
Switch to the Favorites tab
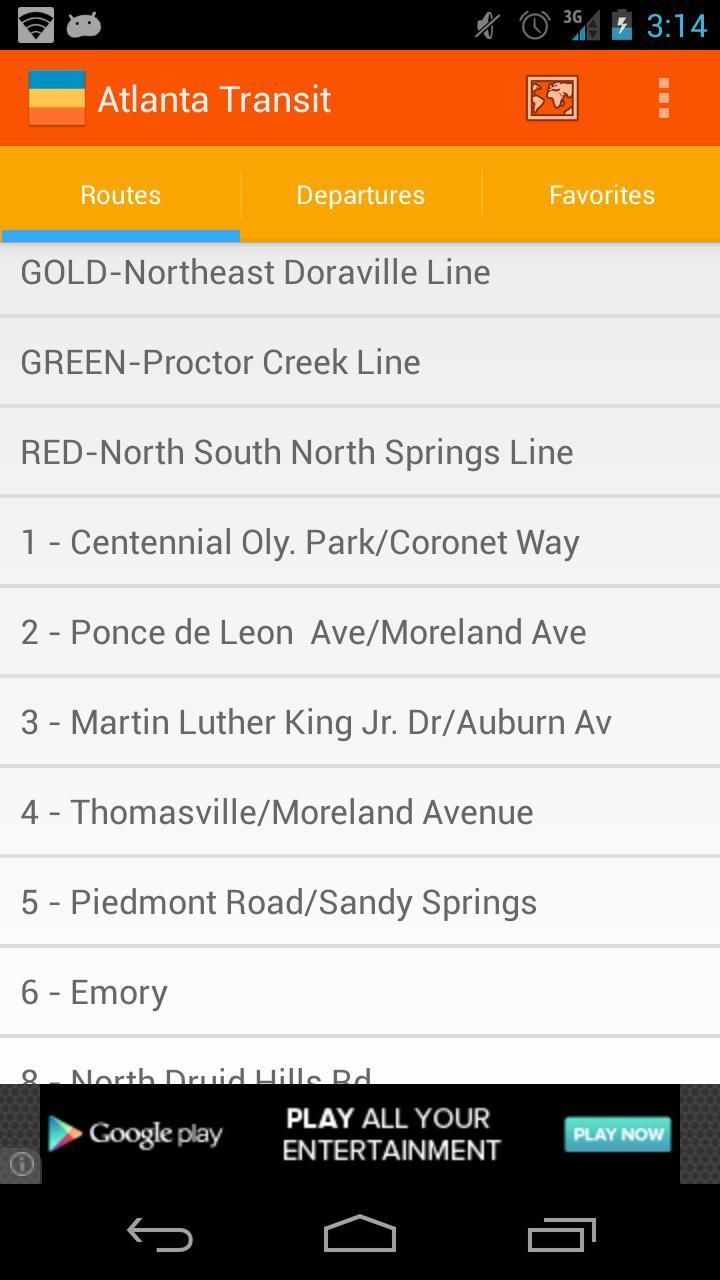pyautogui.click(x=601, y=195)
